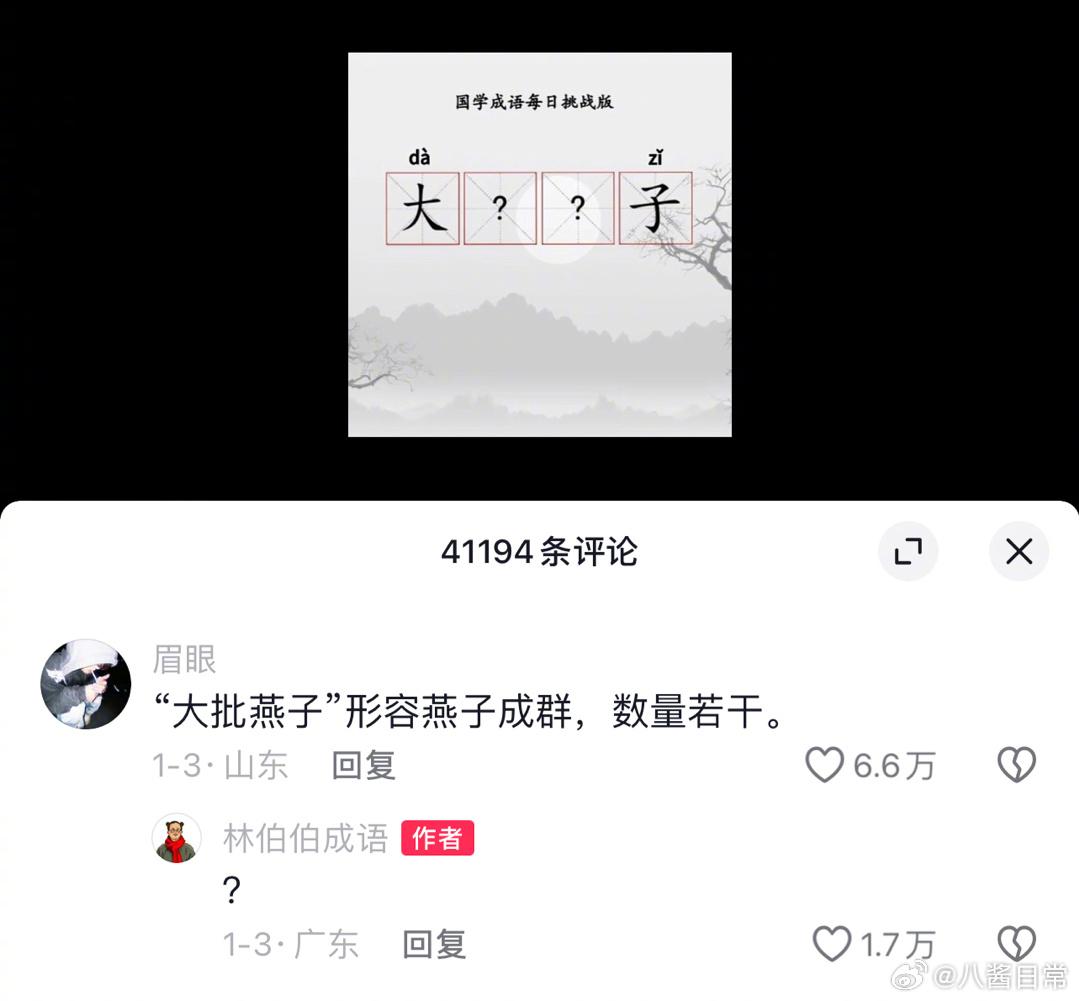The image size is (1079, 1001).
Task: Expand the comments panel to full screen
Action: pyautogui.click(x=908, y=551)
